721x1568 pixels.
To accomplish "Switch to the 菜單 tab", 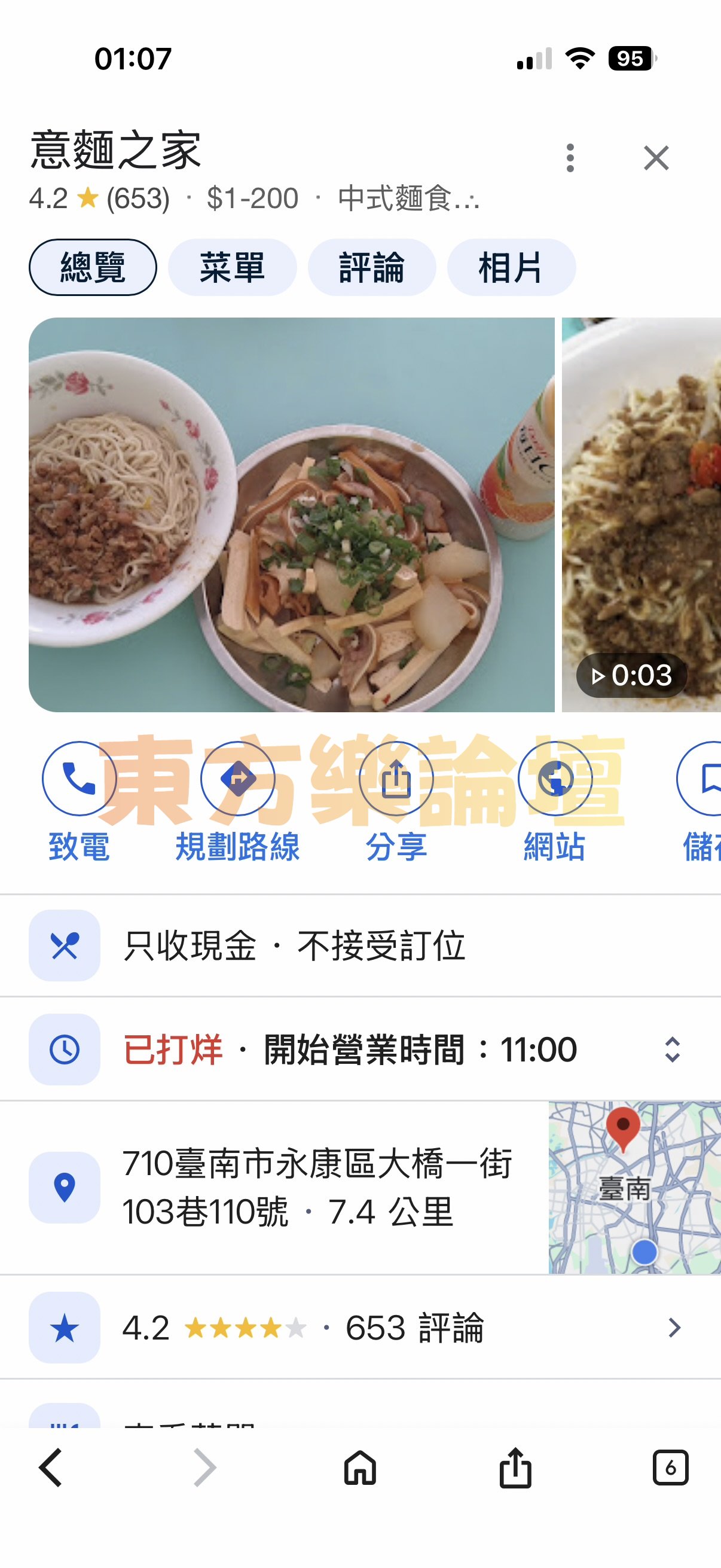I will pos(232,267).
